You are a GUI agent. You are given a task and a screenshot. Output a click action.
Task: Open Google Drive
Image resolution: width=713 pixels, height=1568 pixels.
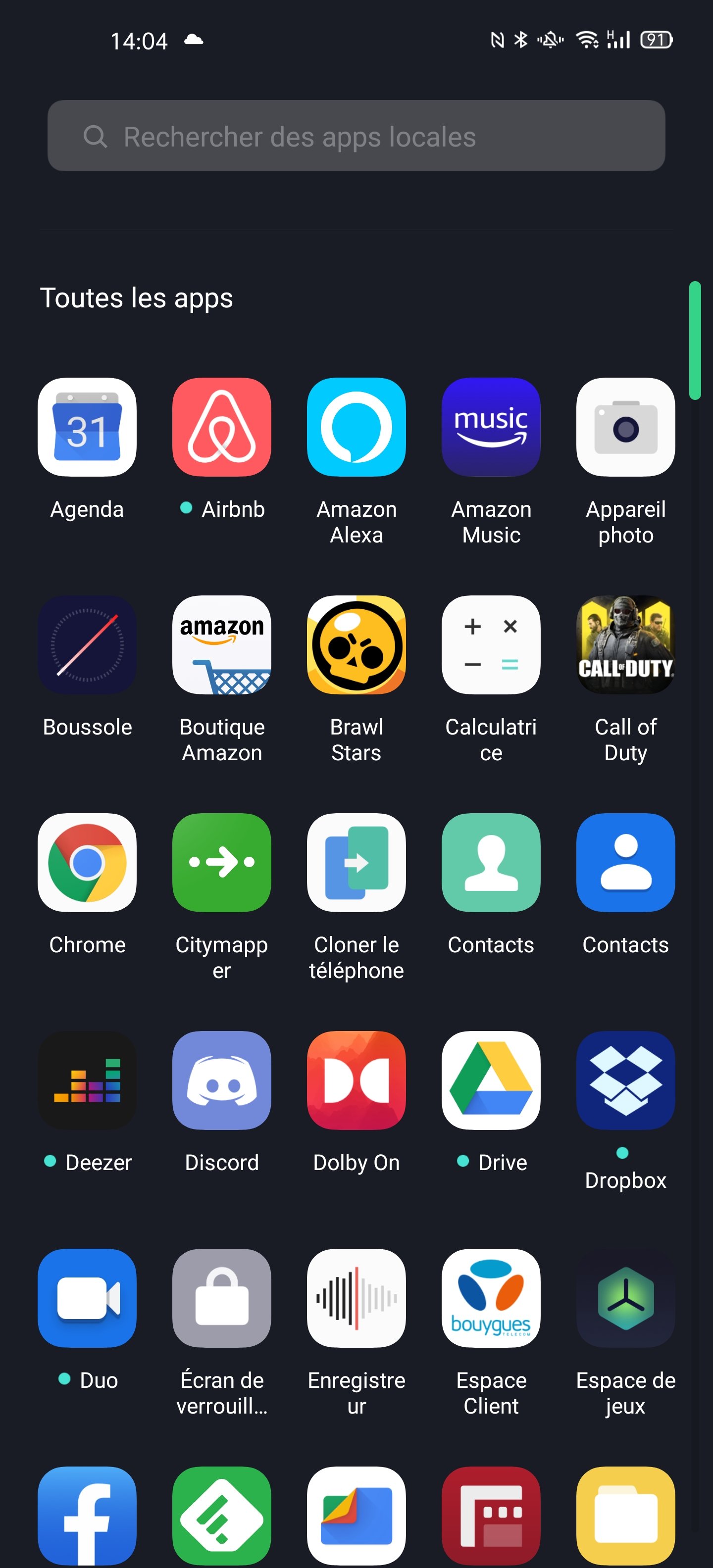[491, 1081]
